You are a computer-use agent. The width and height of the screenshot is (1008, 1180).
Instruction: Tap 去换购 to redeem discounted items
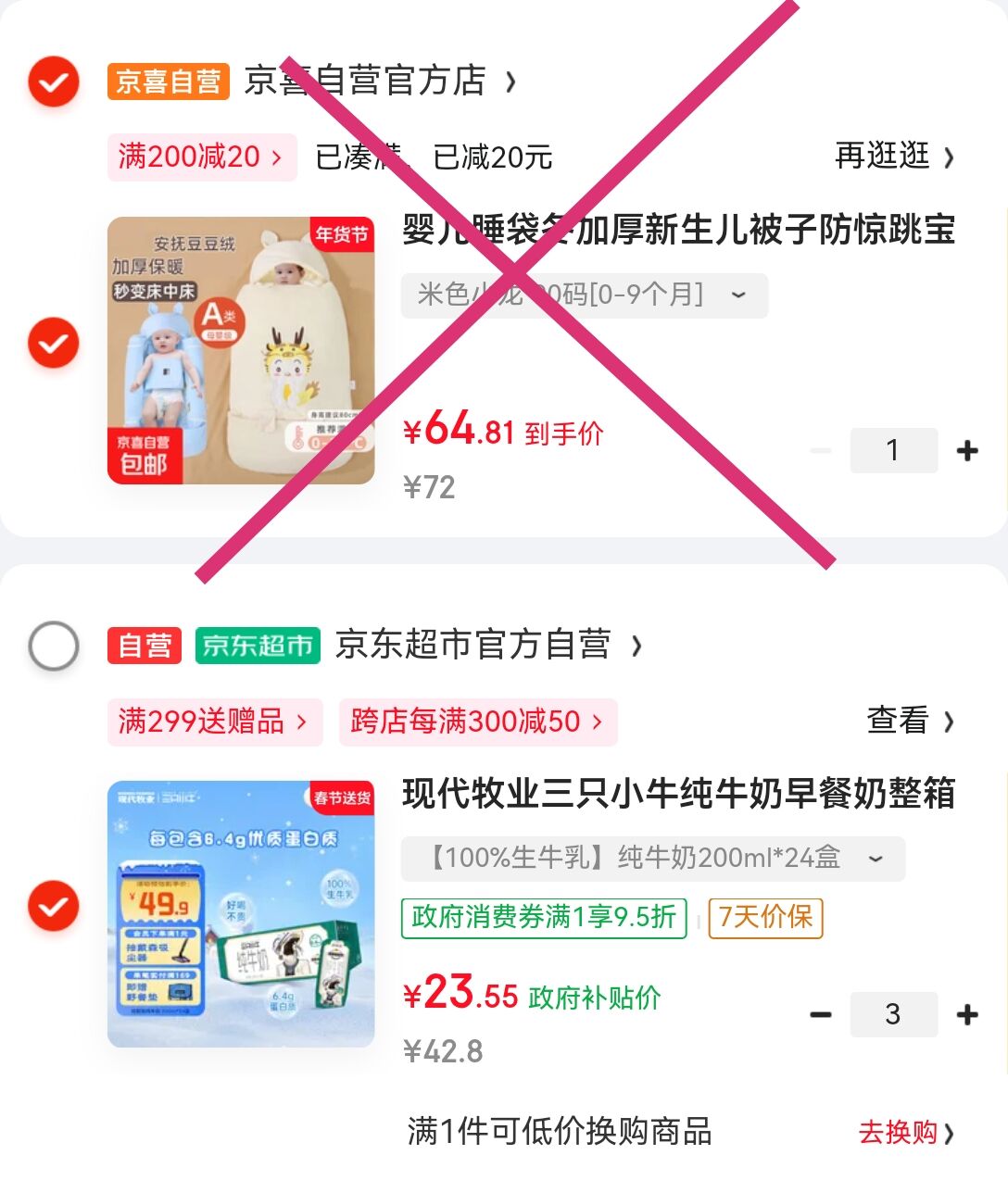(x=906, y=1132)
